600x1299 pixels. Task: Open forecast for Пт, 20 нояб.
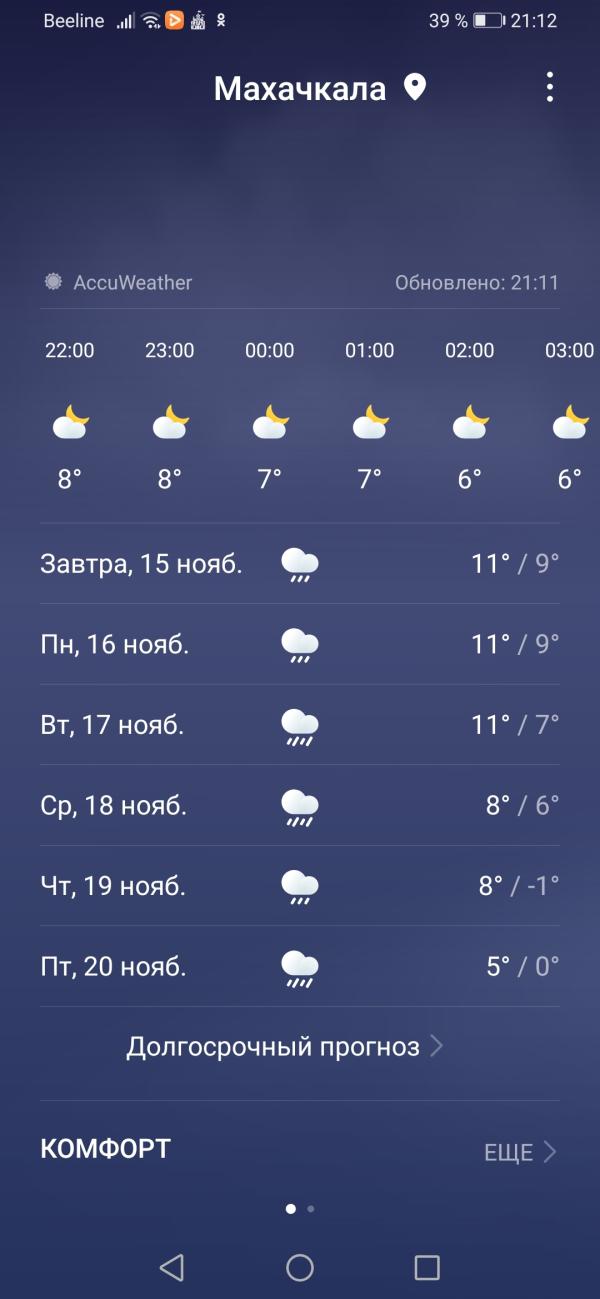click(x=300, y=967)
